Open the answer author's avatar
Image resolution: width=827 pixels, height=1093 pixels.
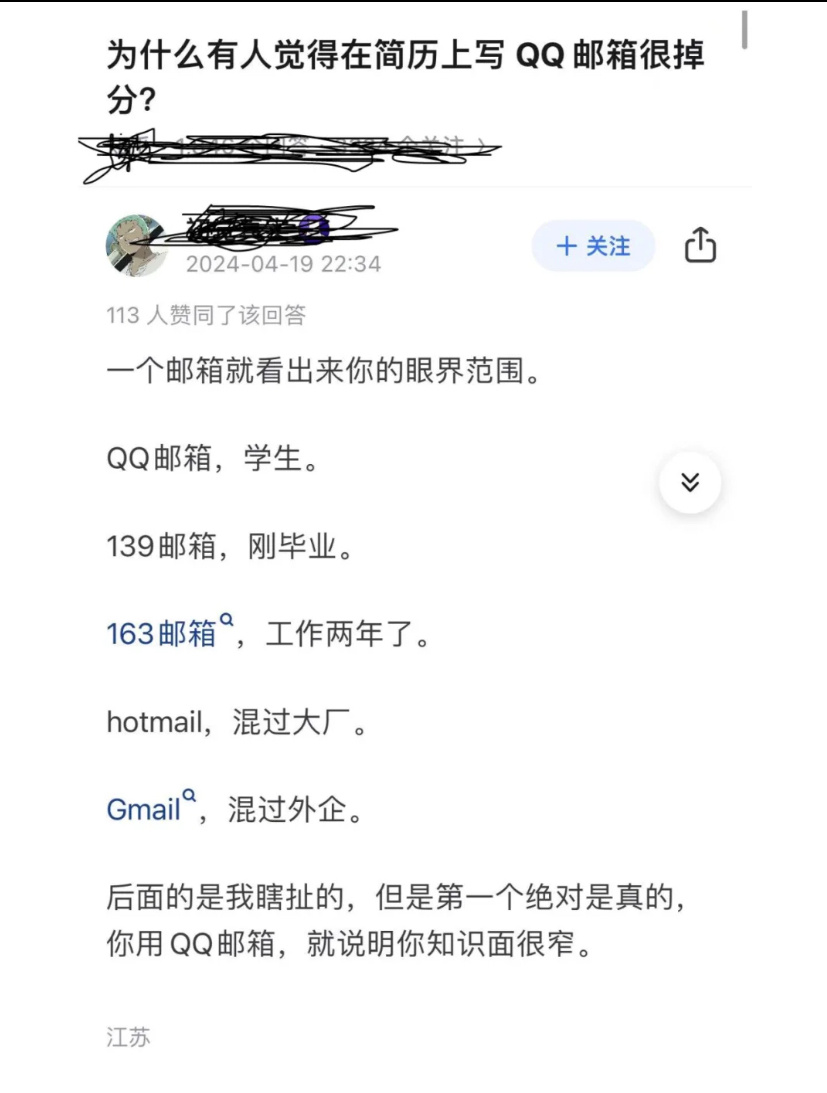(136, 245)
